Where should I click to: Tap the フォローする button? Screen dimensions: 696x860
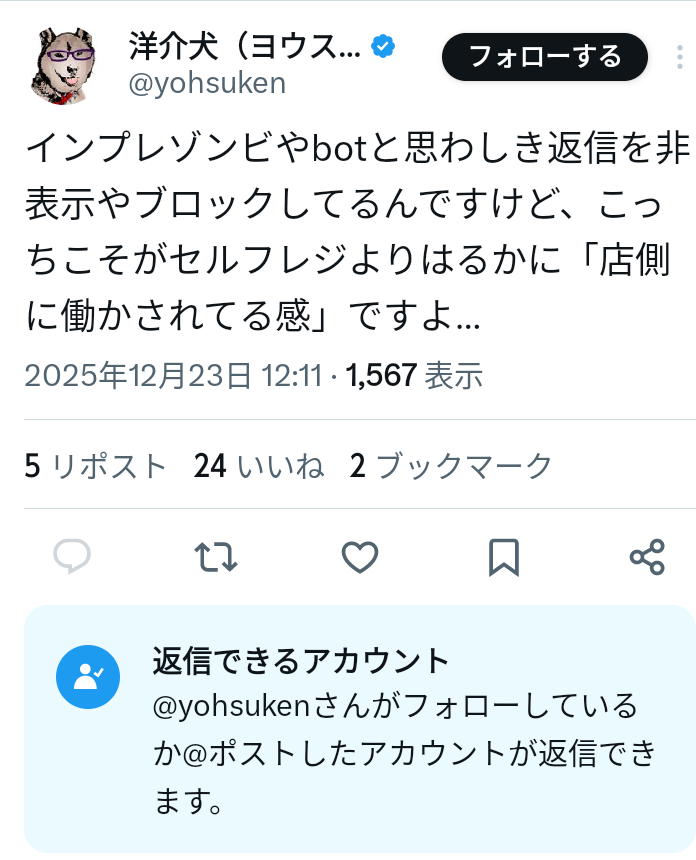click(545, 56)
